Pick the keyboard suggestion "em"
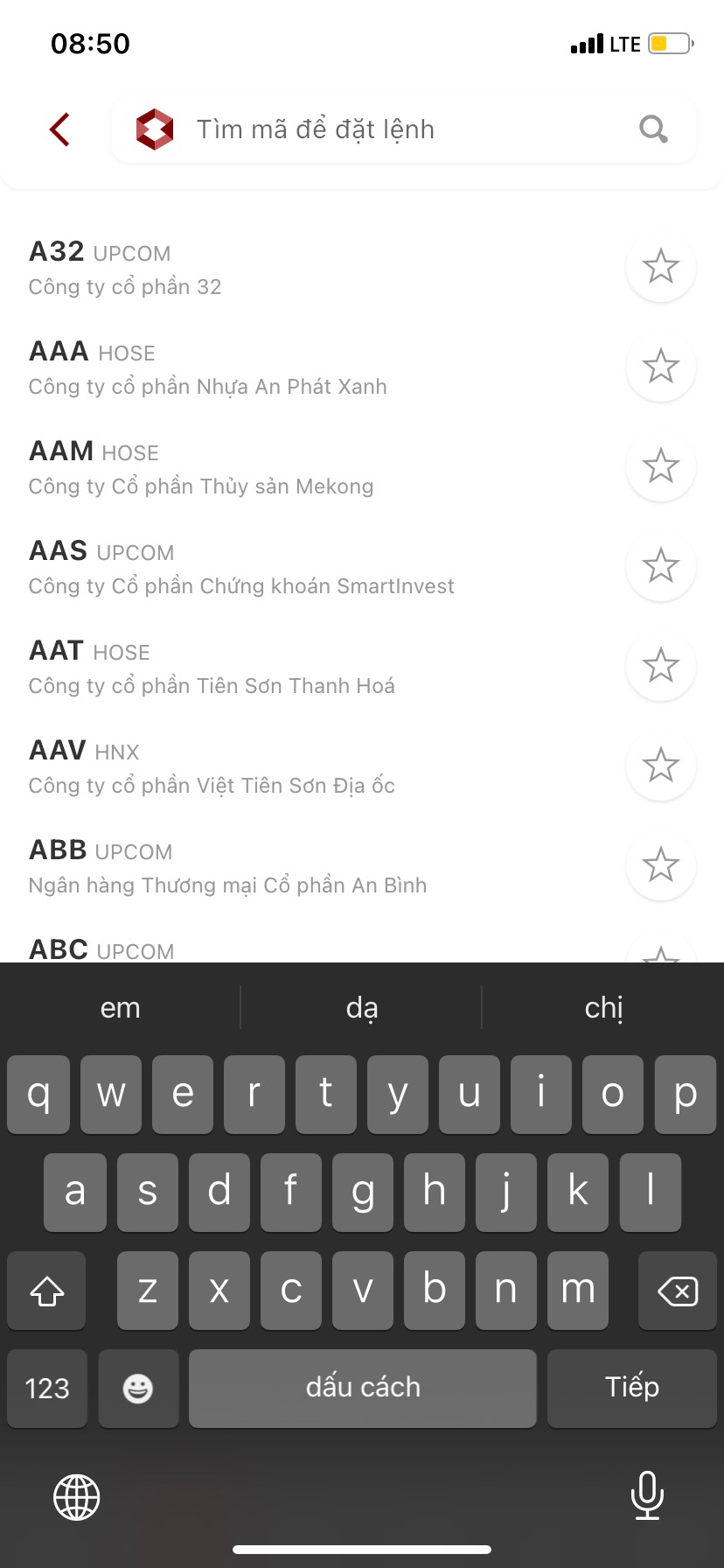The image size is (724, 1568). coord(121,1008)
